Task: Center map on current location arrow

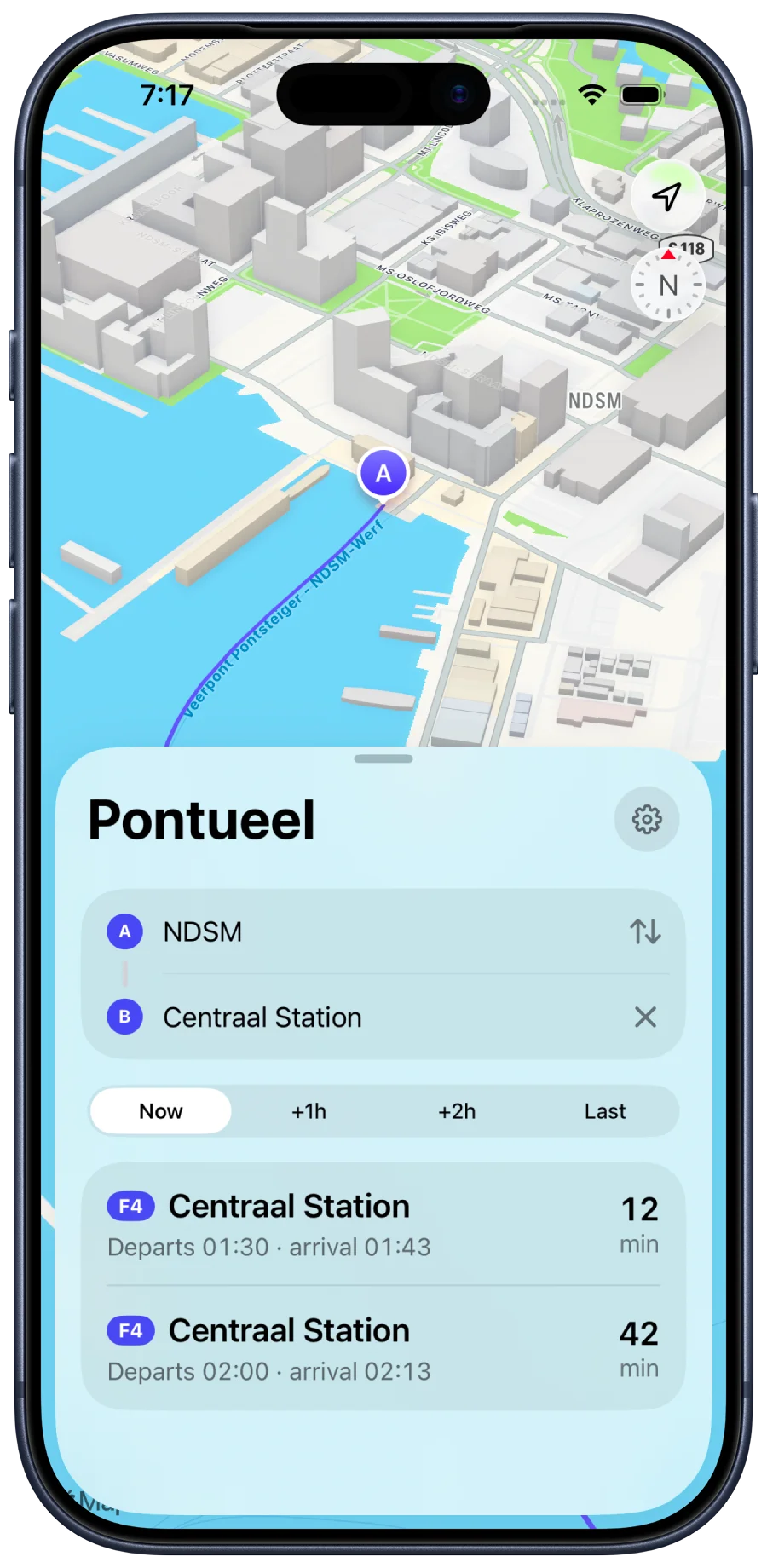Action: (x=666, y=197)
